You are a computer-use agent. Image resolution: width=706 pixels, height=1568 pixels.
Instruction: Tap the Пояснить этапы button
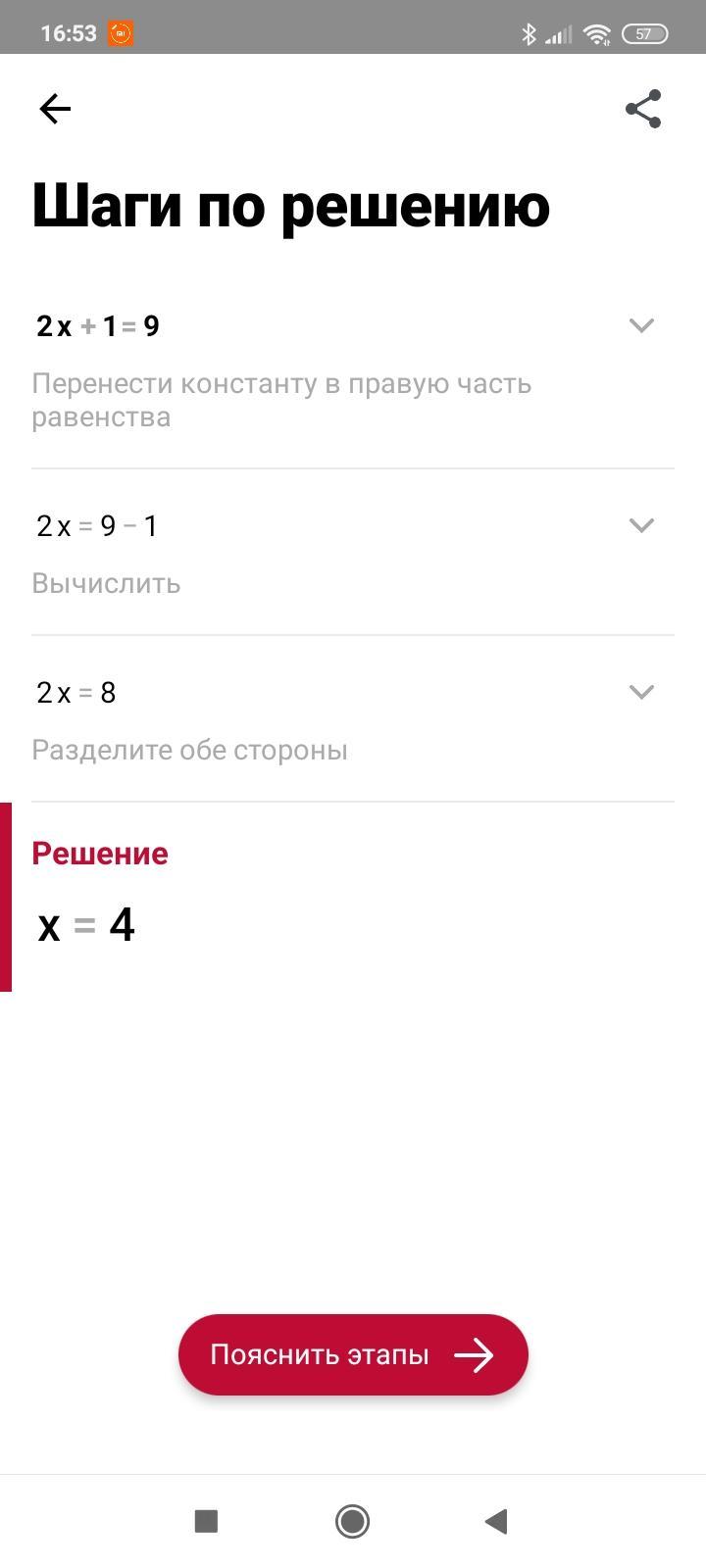click(353, 1354)
